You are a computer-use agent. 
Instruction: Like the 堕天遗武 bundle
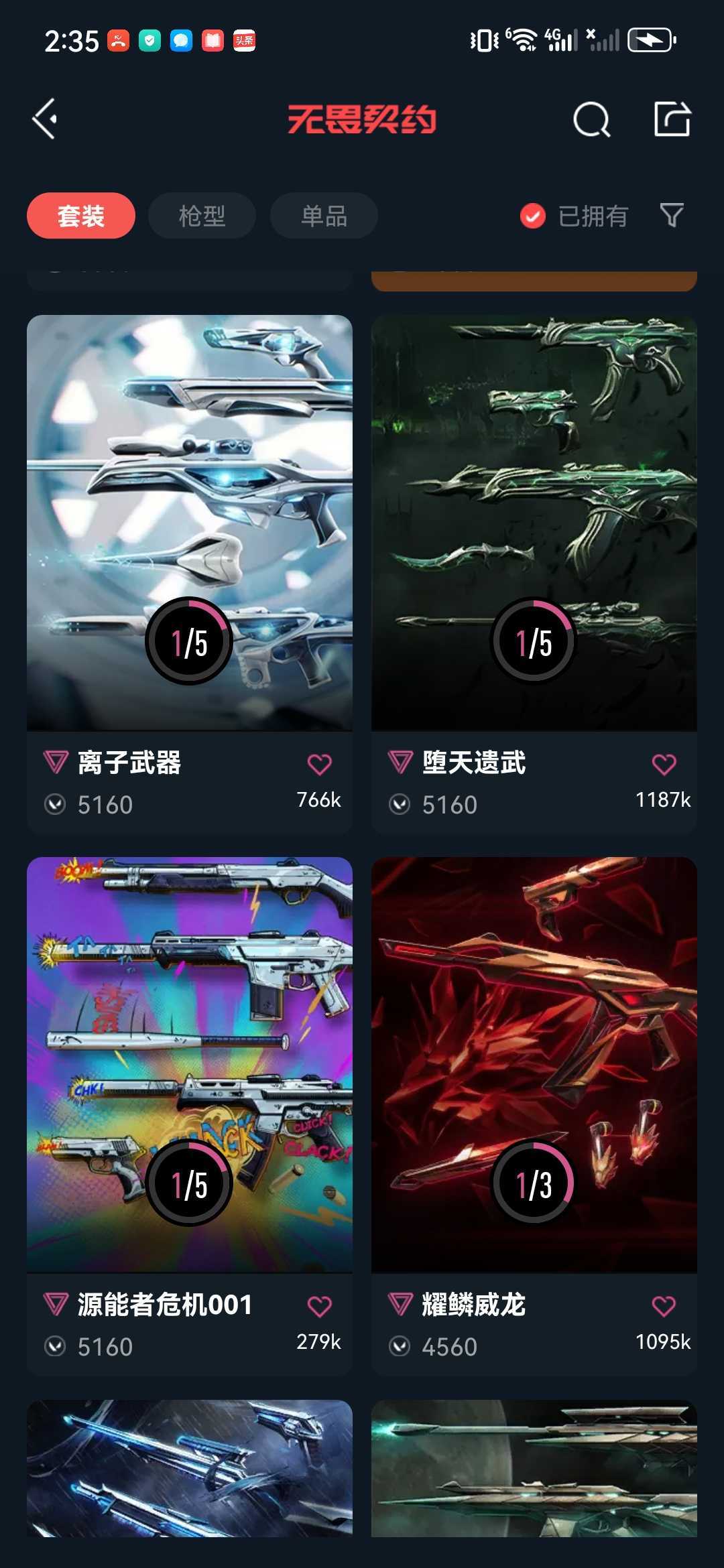click(664, 764)
